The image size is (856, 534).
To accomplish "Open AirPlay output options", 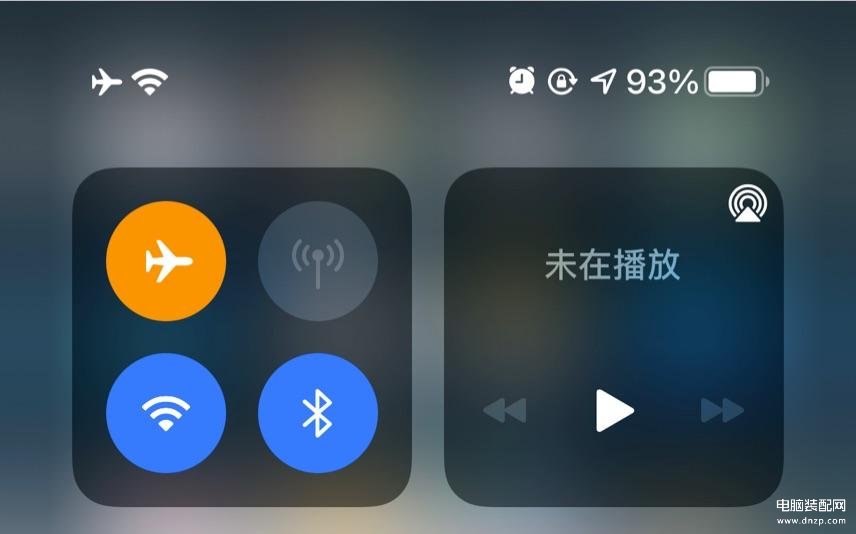I will pyautogui.click(x=747, y=205).
